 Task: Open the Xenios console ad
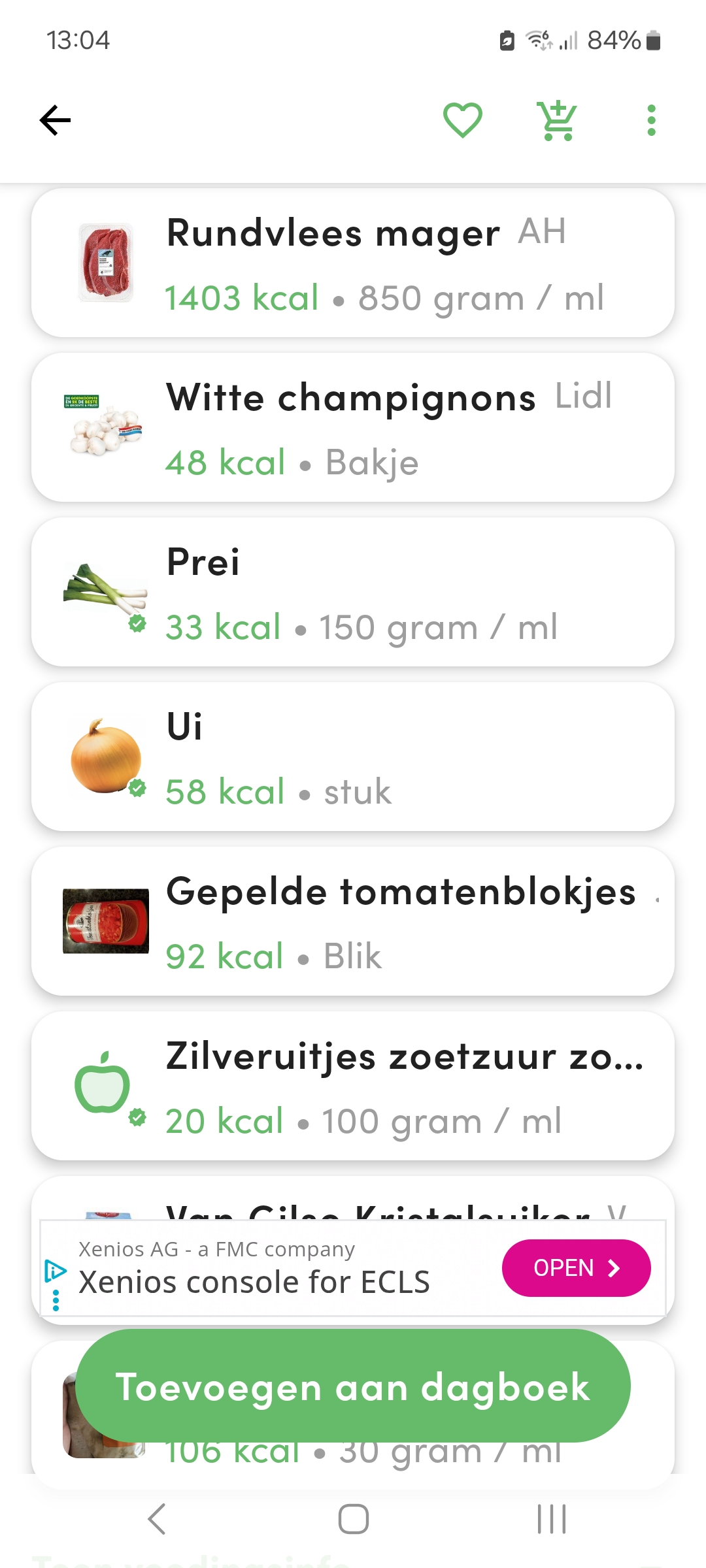(x=576, y=1268)
